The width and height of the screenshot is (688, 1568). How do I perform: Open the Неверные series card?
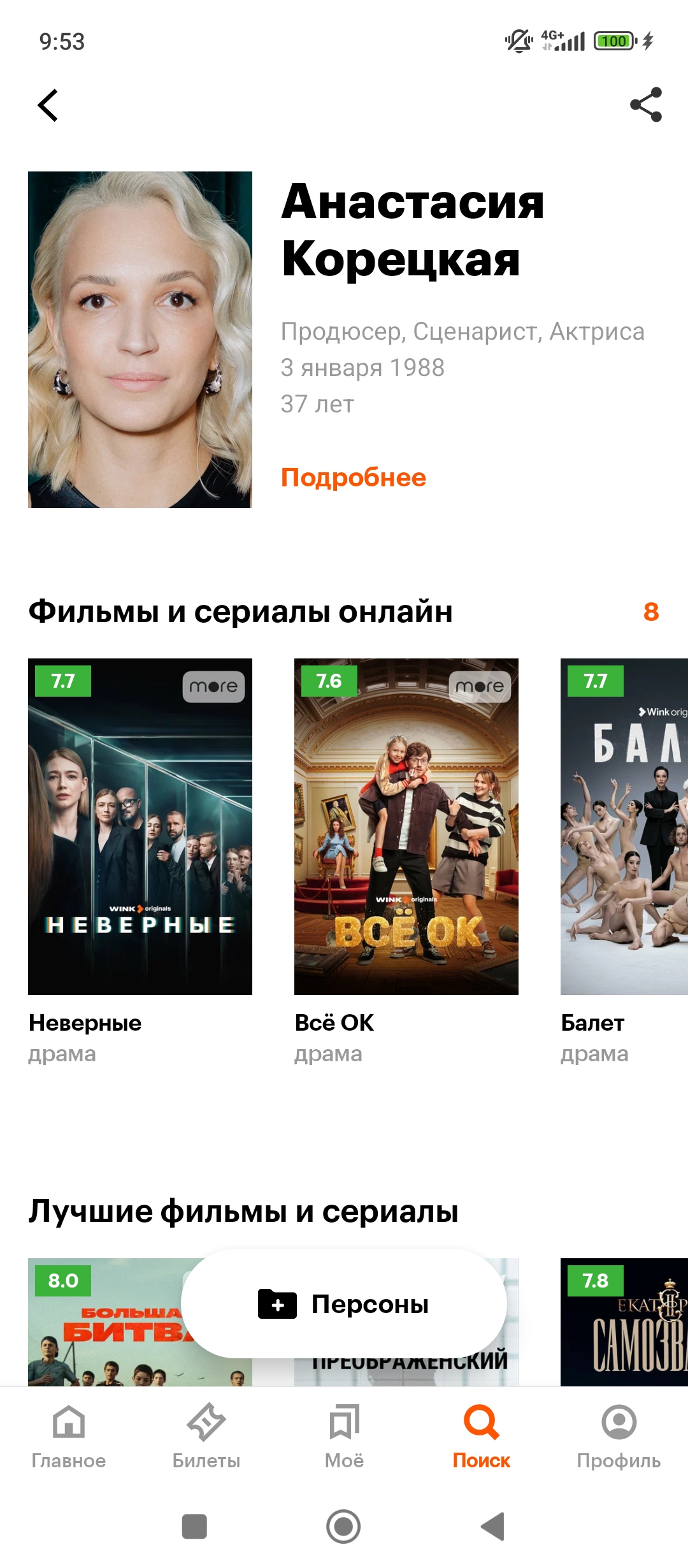(140, 826)
